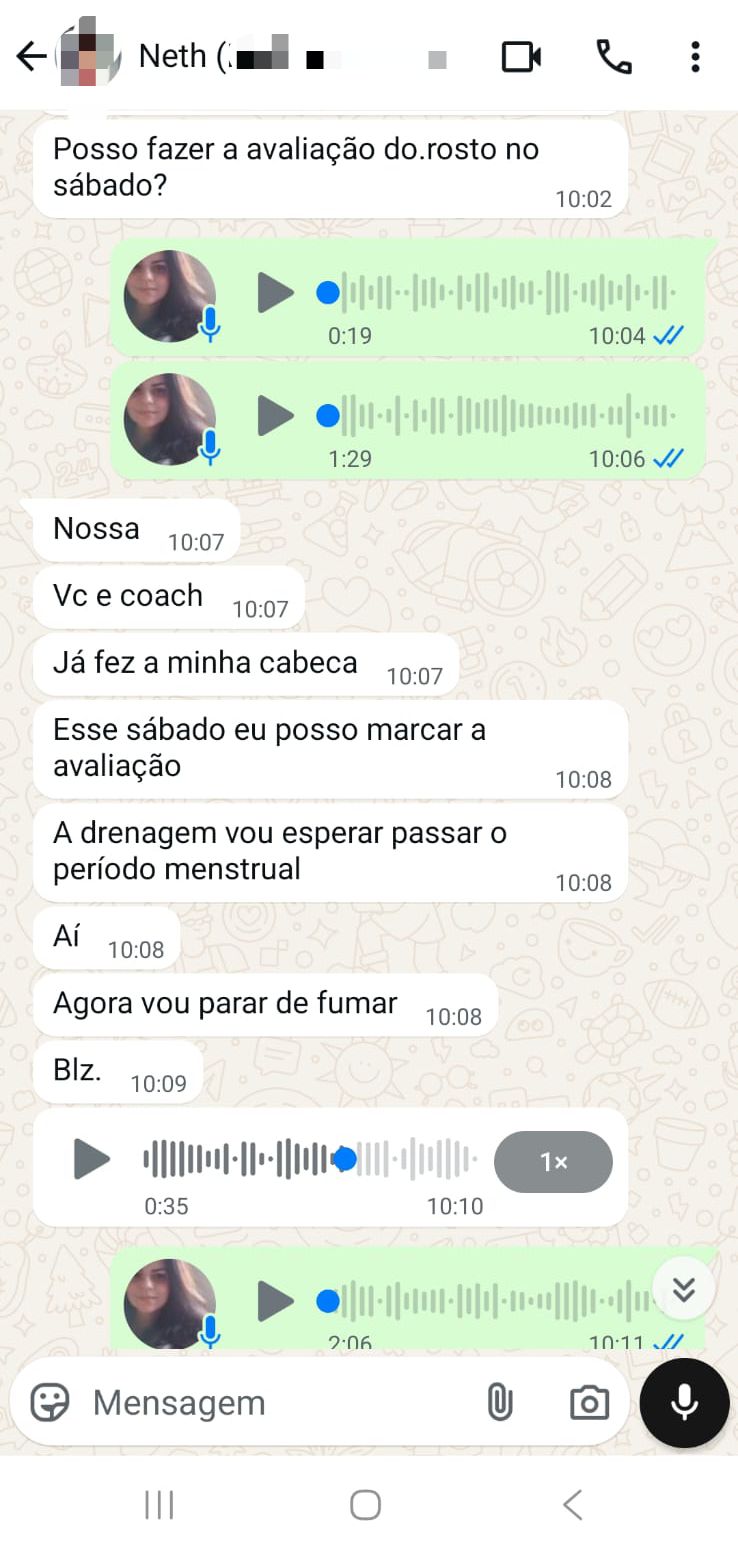Play the 1:29 voice message
This screenshot has width=738, height=1548.
point(275,414)
